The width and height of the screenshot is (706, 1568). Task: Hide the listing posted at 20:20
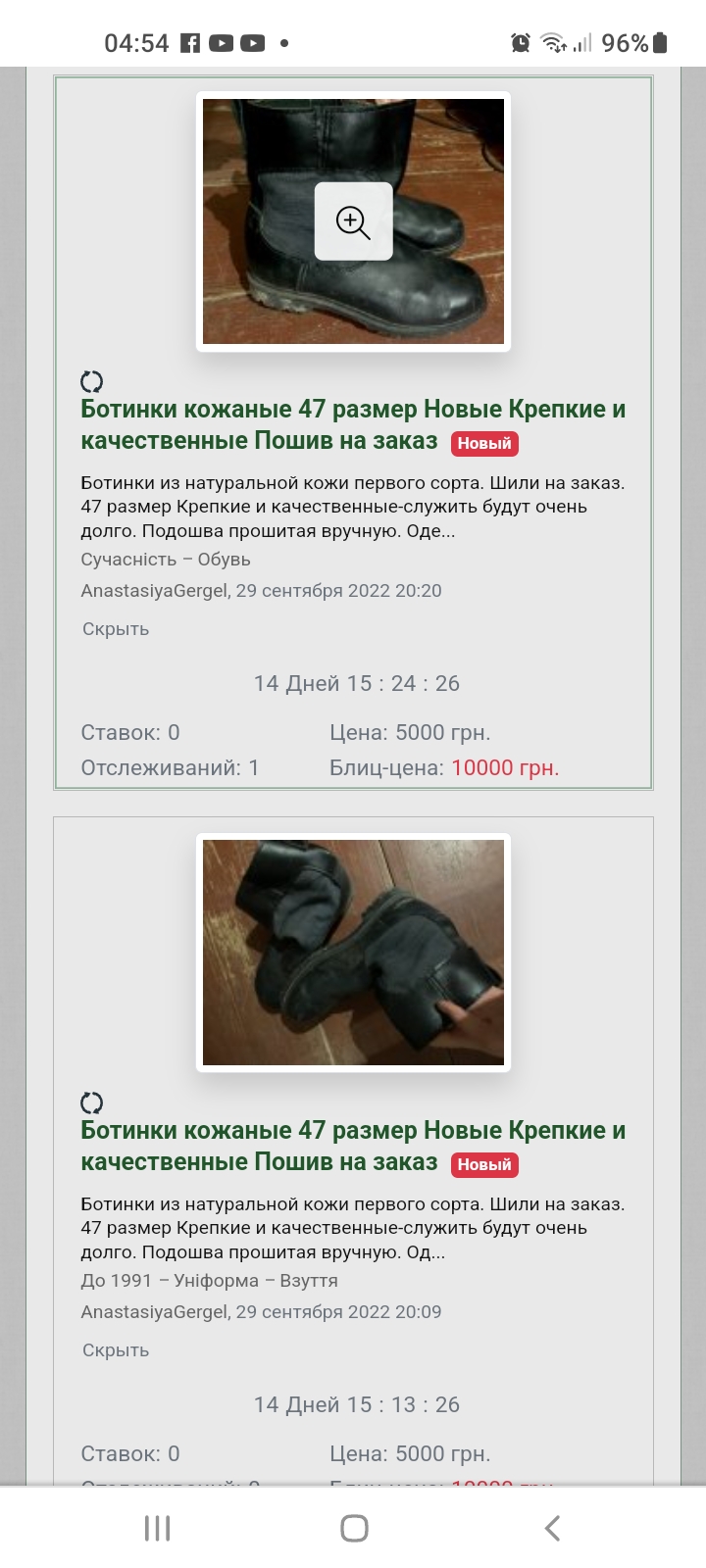point(116,629)
